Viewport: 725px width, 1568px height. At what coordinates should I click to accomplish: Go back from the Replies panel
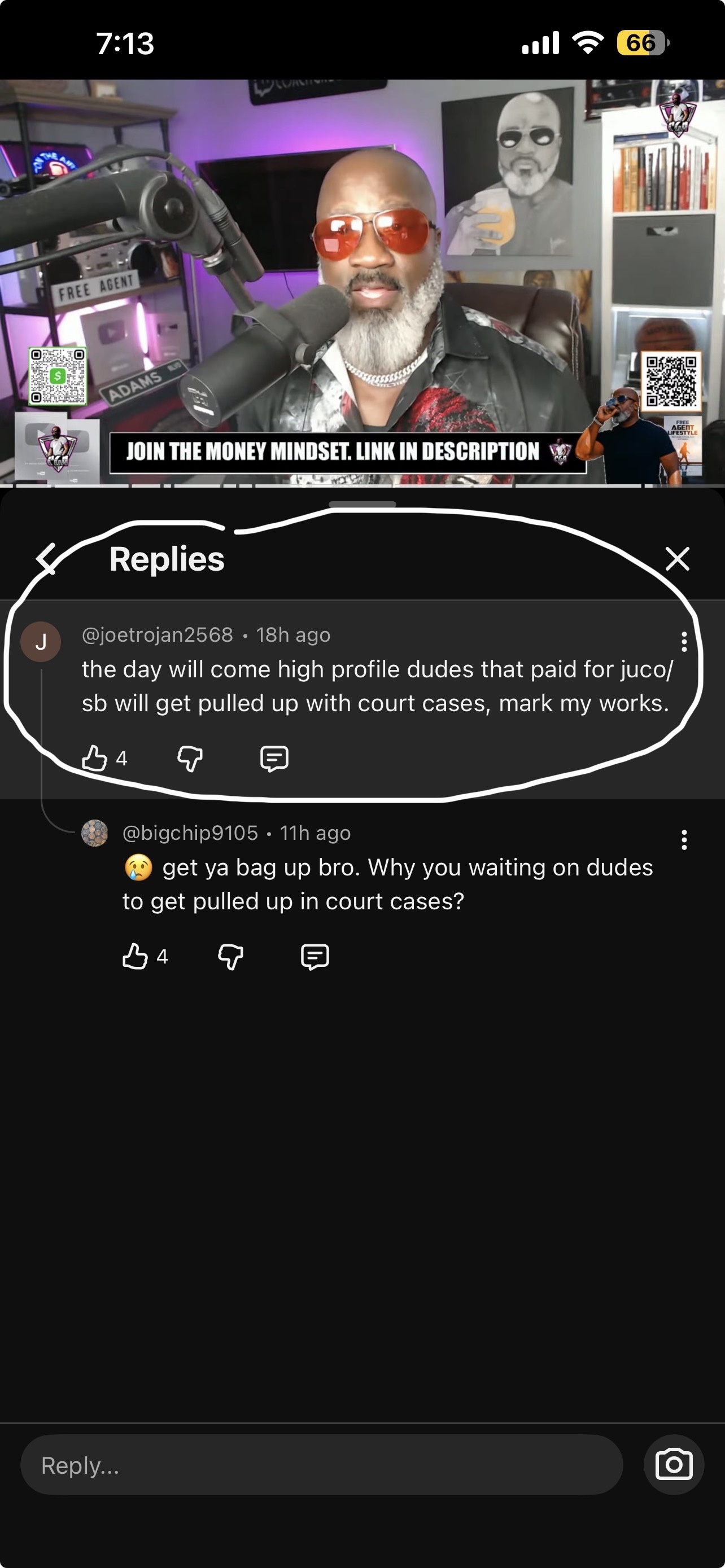pos(46,558)
